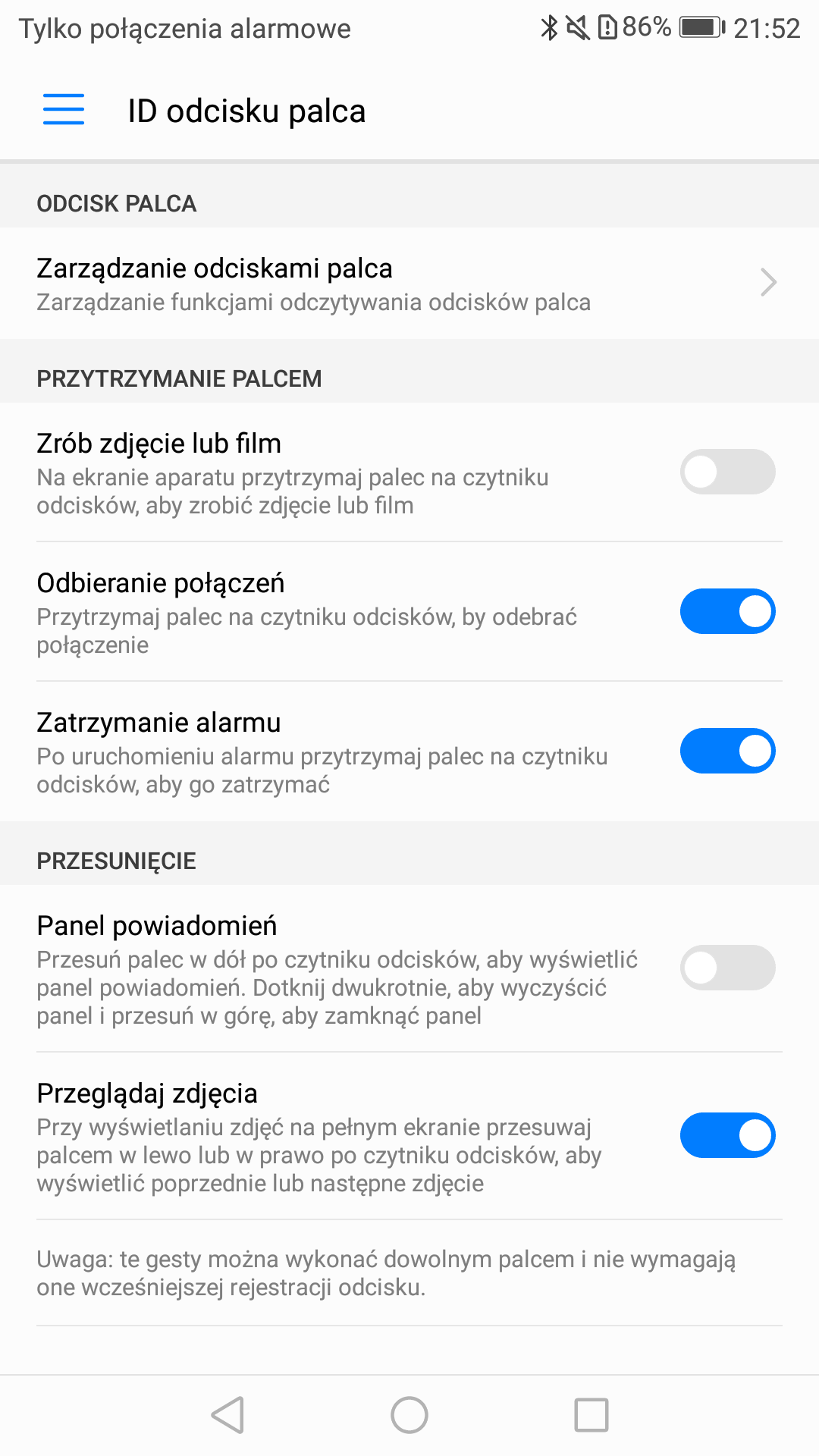
Task: Open recent apps from navigation bar
Action: pos(591,1415)
